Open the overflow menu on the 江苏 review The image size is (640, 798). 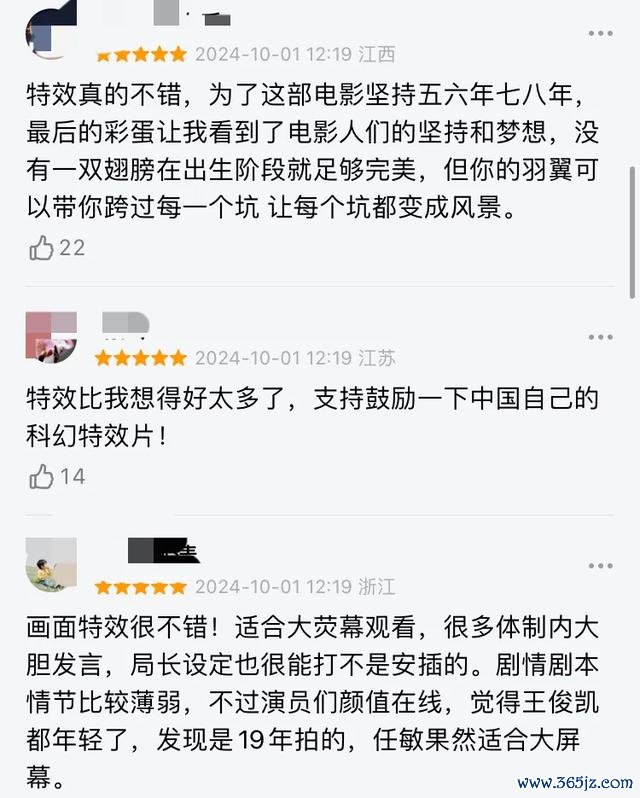pos(600,337)
